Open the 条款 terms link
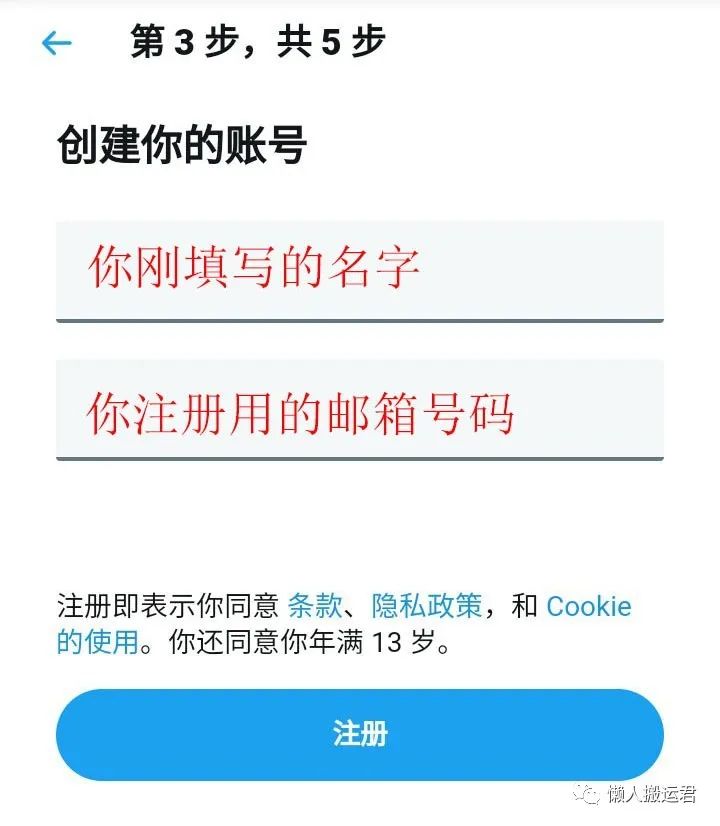This screenshot has width=720, height=826. pyautogui.click(x=315, y=606)
